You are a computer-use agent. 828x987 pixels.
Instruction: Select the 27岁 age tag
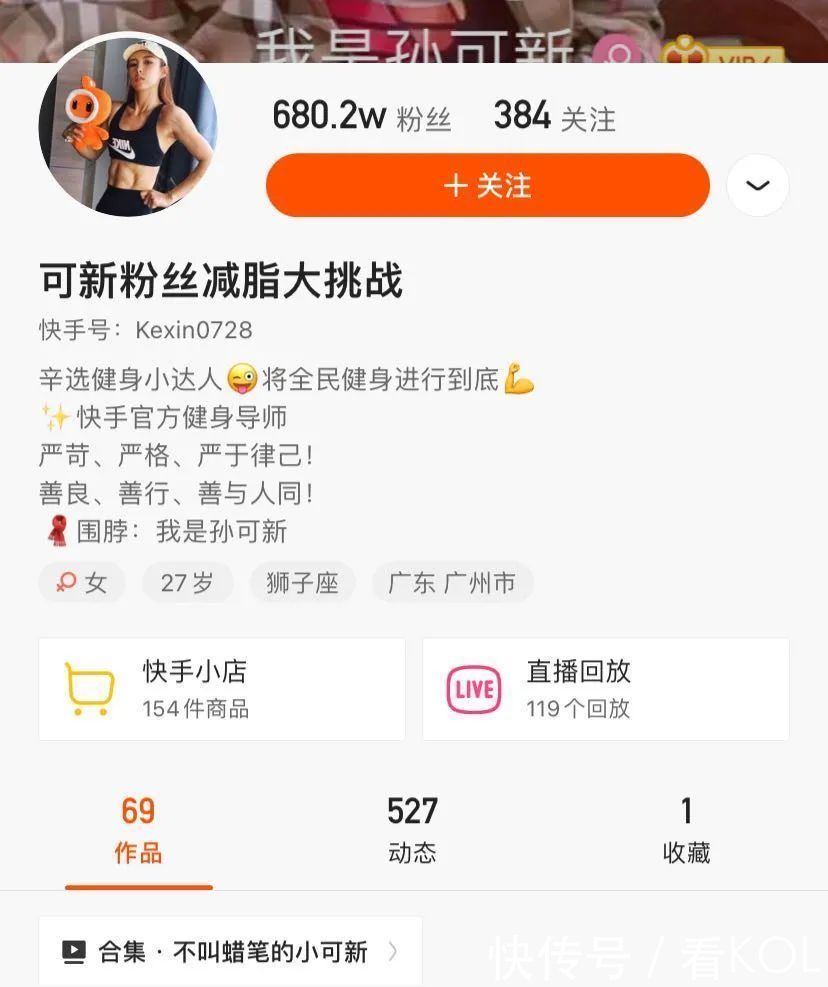tap(187, 582)
